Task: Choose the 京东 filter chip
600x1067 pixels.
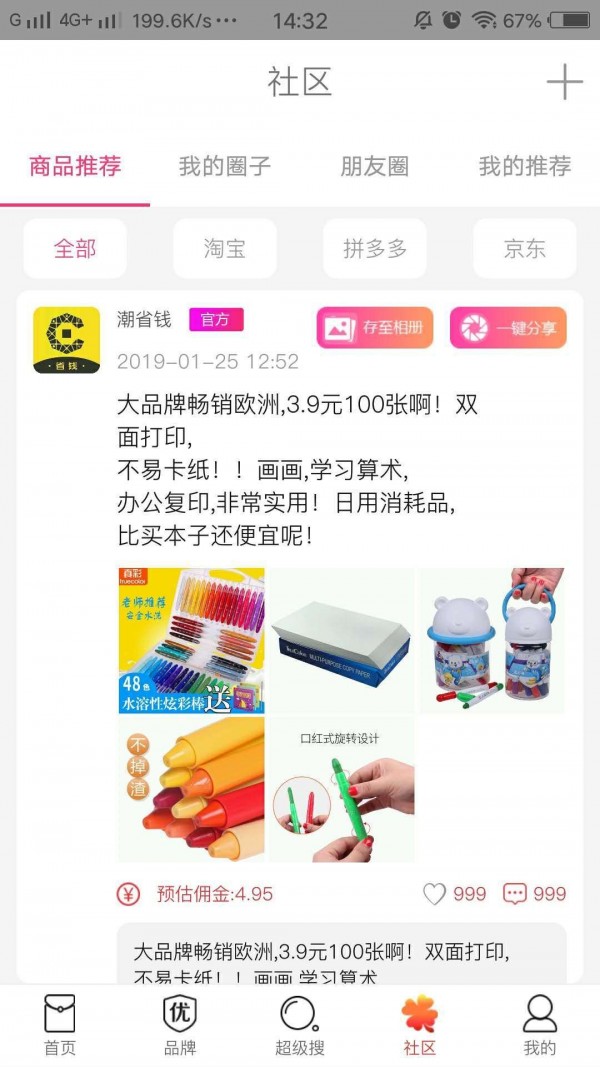Action: [524, 248]
